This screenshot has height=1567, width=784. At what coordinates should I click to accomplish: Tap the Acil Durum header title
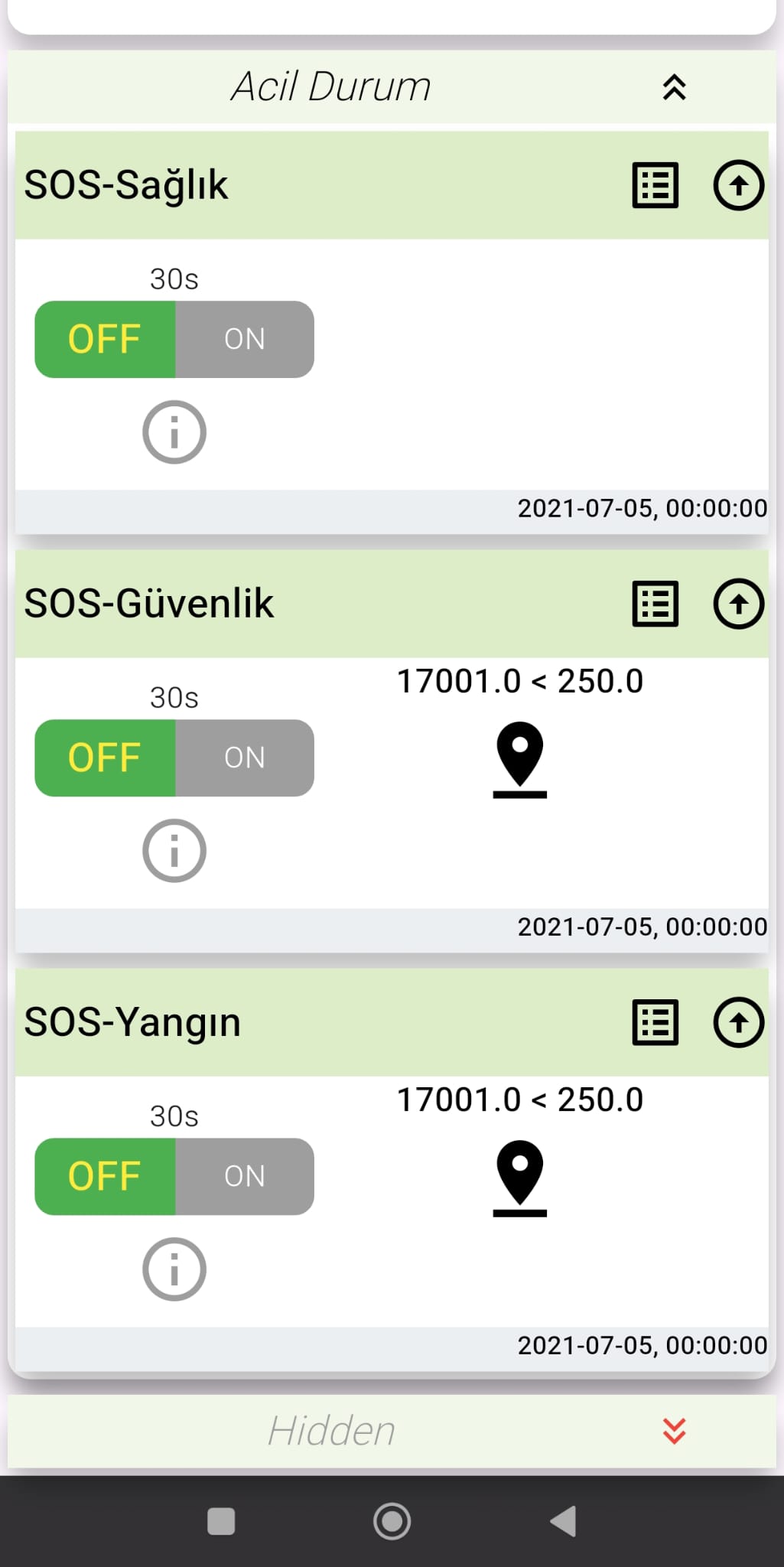pos(332,86)
